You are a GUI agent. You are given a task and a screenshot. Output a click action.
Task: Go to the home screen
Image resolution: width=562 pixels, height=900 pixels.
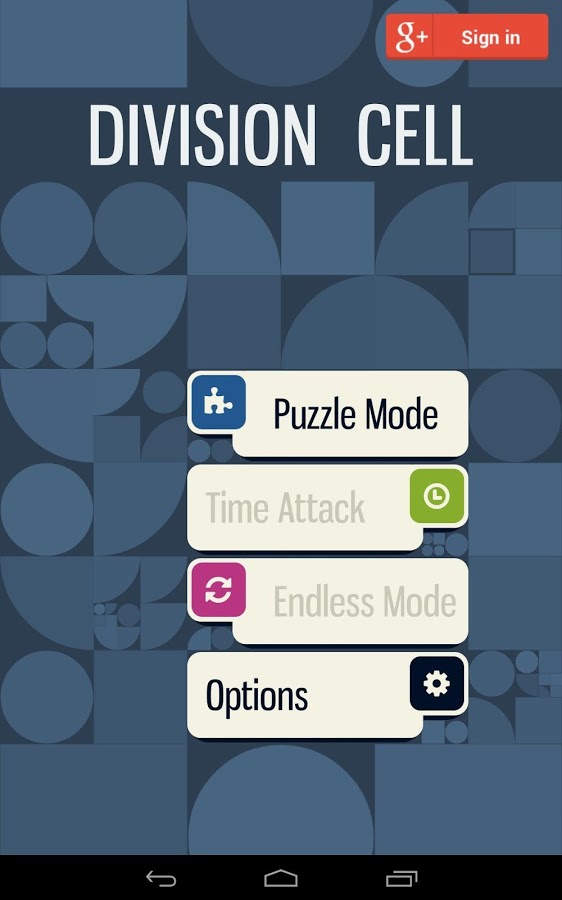281,878
